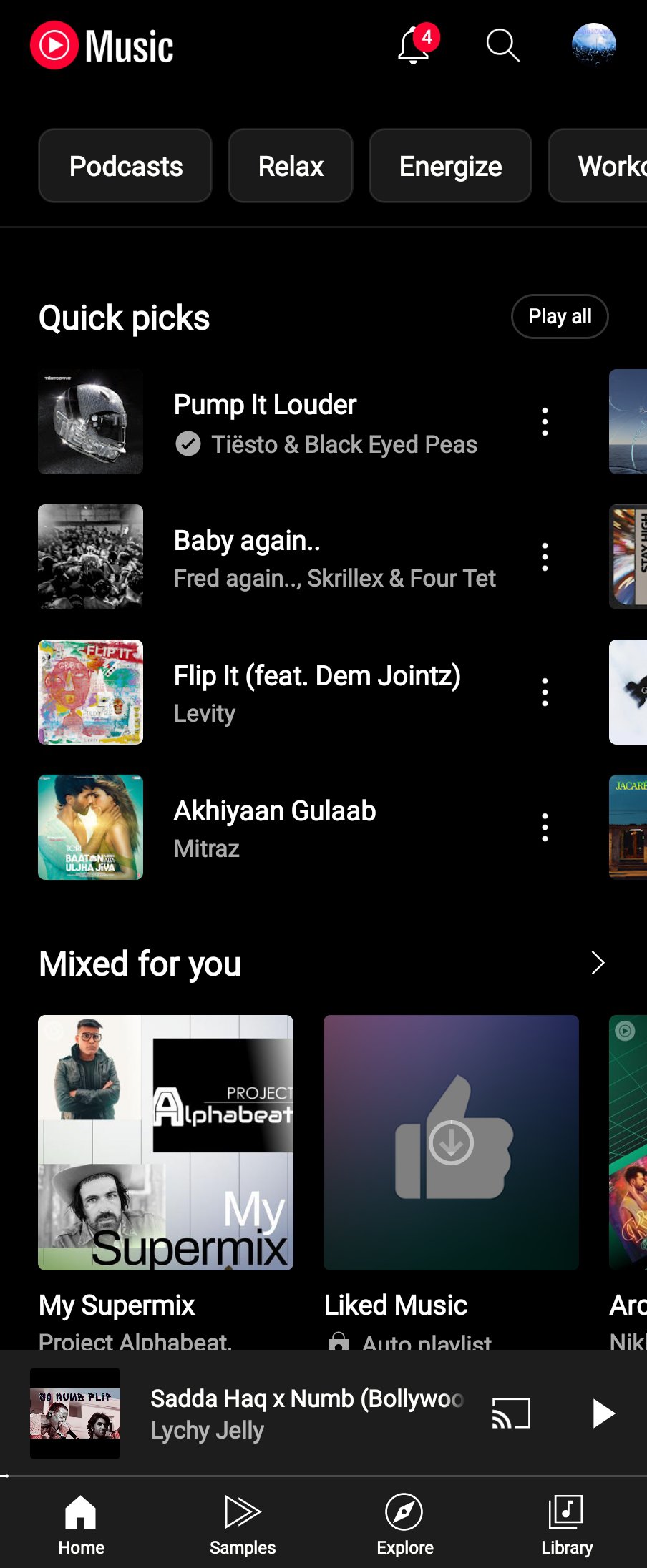Open the account profile avatar

tap(593, 46)
